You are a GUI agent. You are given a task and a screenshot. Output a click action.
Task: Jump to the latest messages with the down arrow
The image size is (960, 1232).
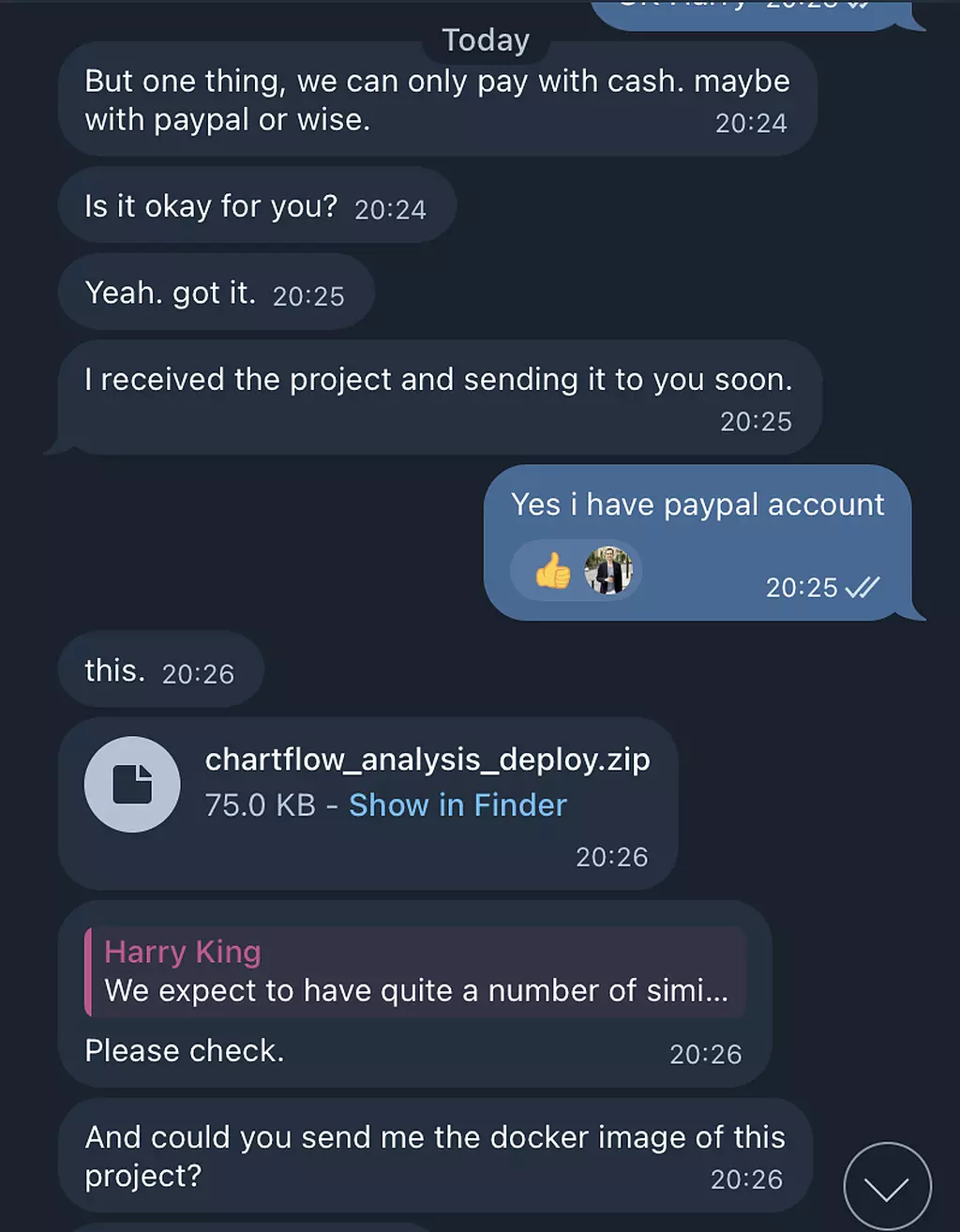click(886, 1187)
